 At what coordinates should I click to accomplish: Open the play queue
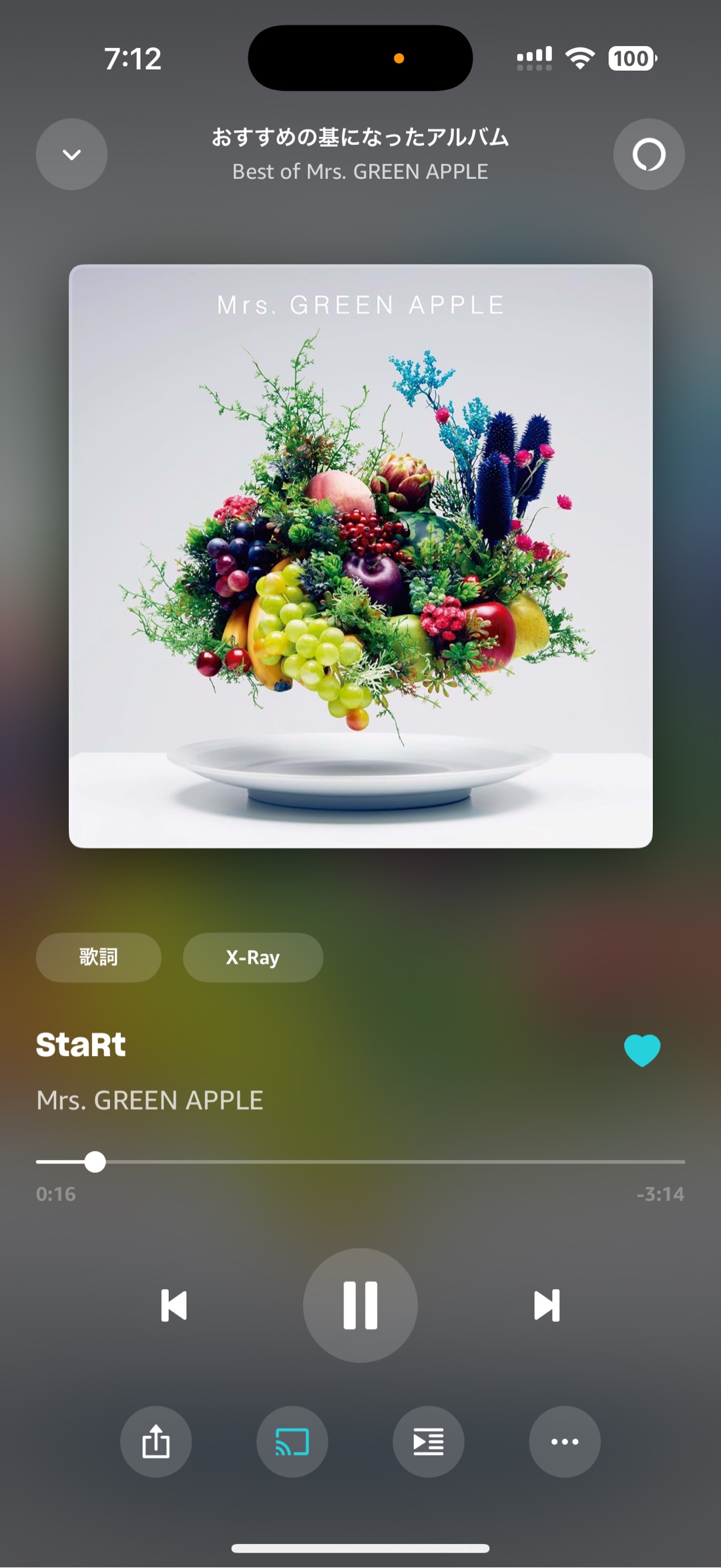[x=429, y=1442]
